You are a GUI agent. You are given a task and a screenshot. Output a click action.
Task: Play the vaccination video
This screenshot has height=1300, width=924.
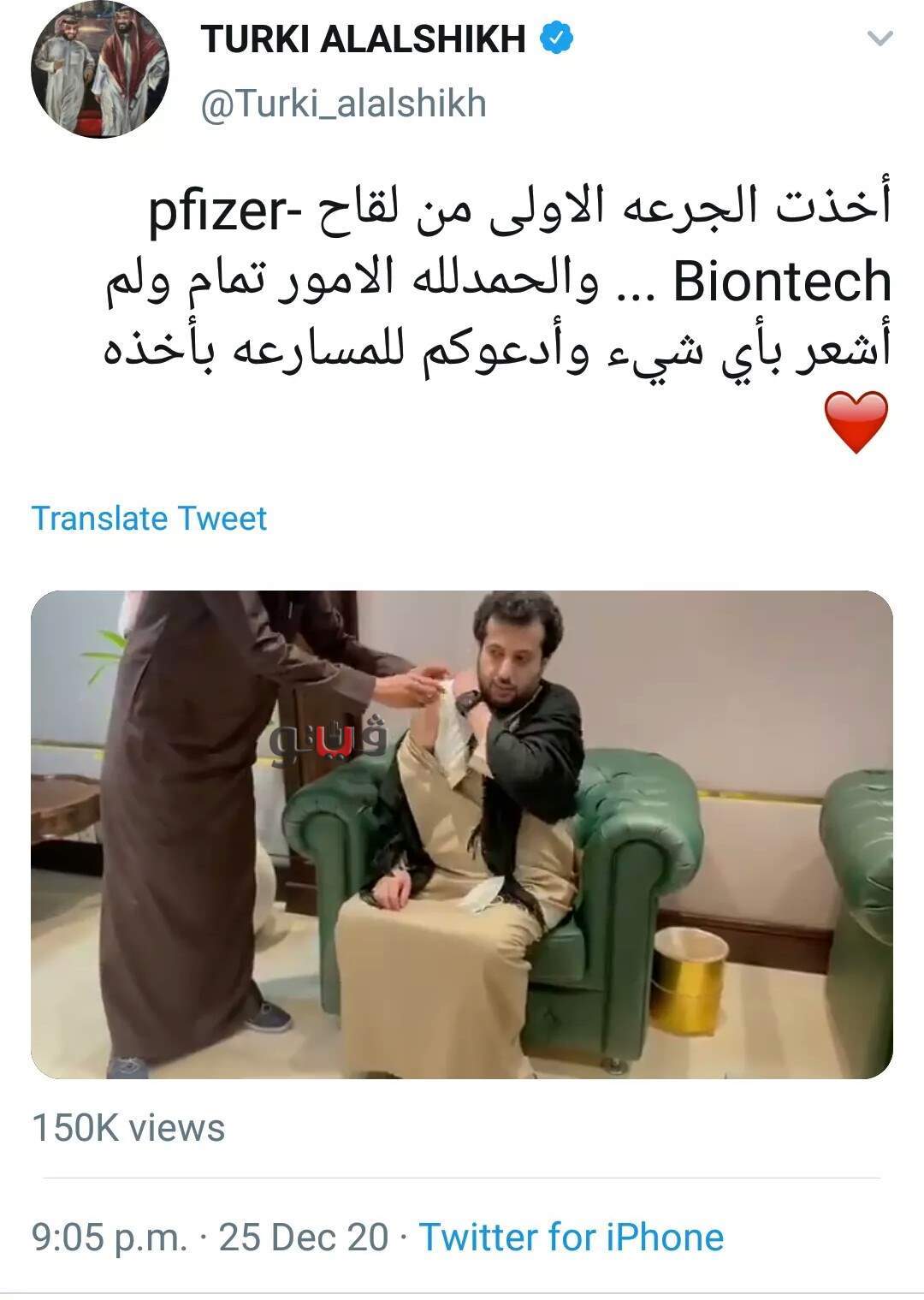462,834
